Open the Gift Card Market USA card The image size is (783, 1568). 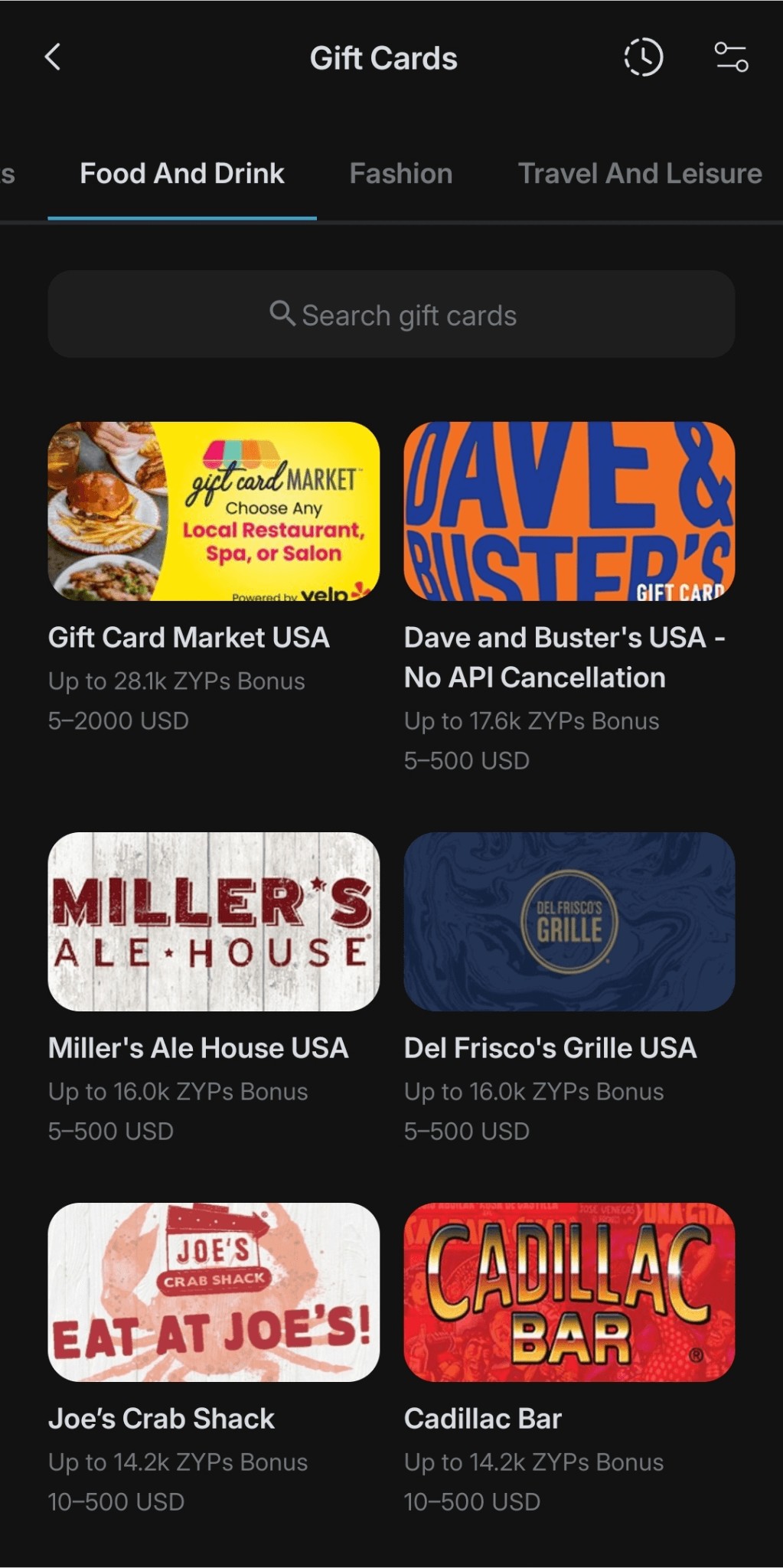click(214, 511)
